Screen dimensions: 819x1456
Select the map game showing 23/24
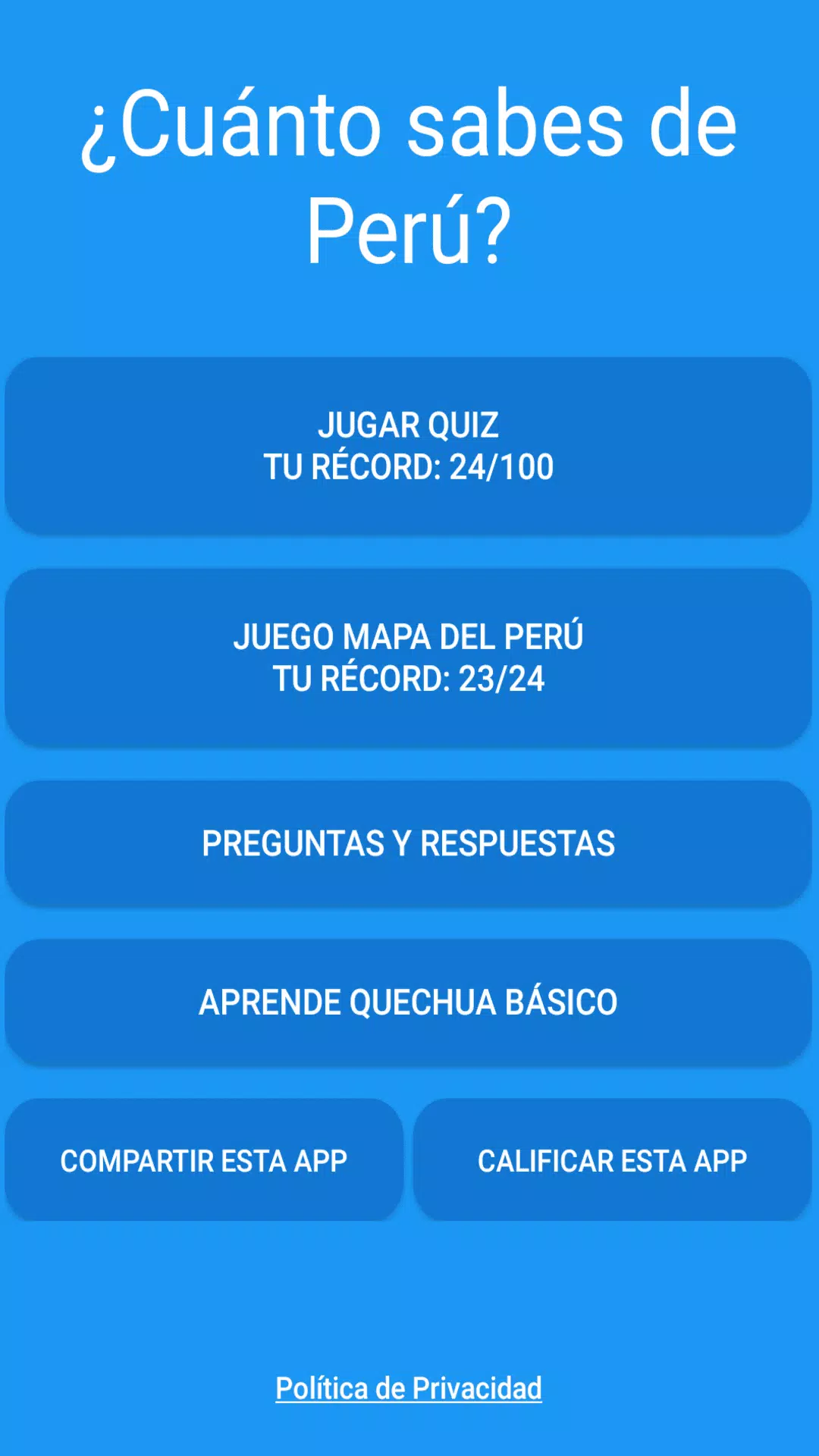409,658
